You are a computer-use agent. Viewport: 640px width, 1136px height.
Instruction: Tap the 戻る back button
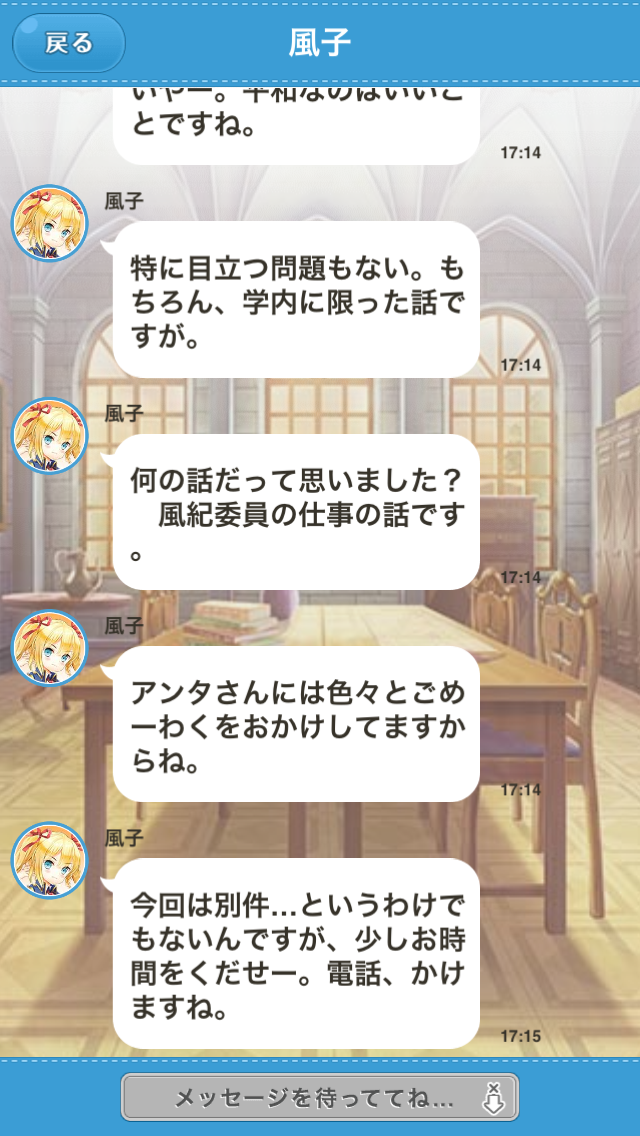tap(68, 43)
